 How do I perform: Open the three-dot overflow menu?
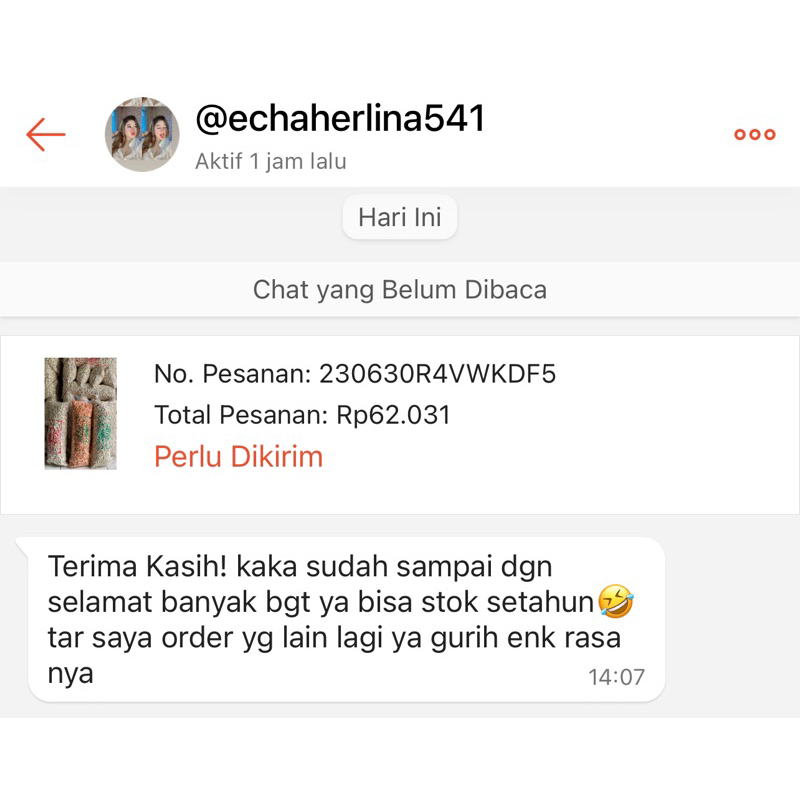754,135
